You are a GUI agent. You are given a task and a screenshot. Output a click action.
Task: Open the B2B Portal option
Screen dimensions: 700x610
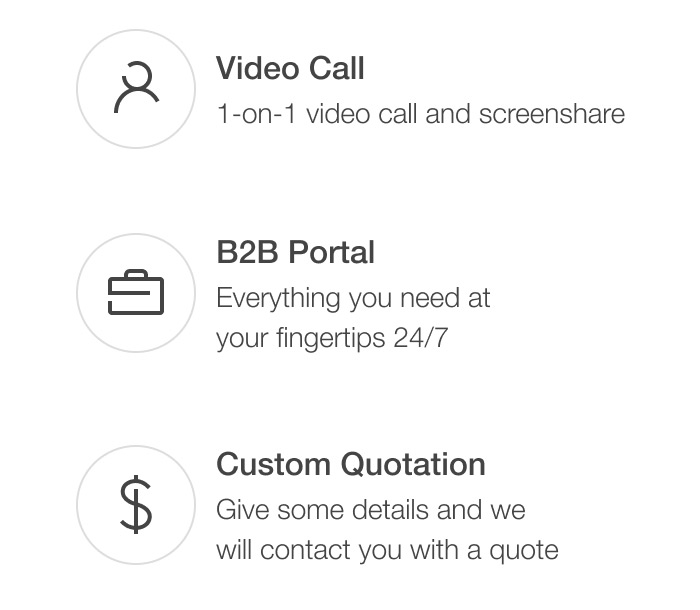pos(295,253)
